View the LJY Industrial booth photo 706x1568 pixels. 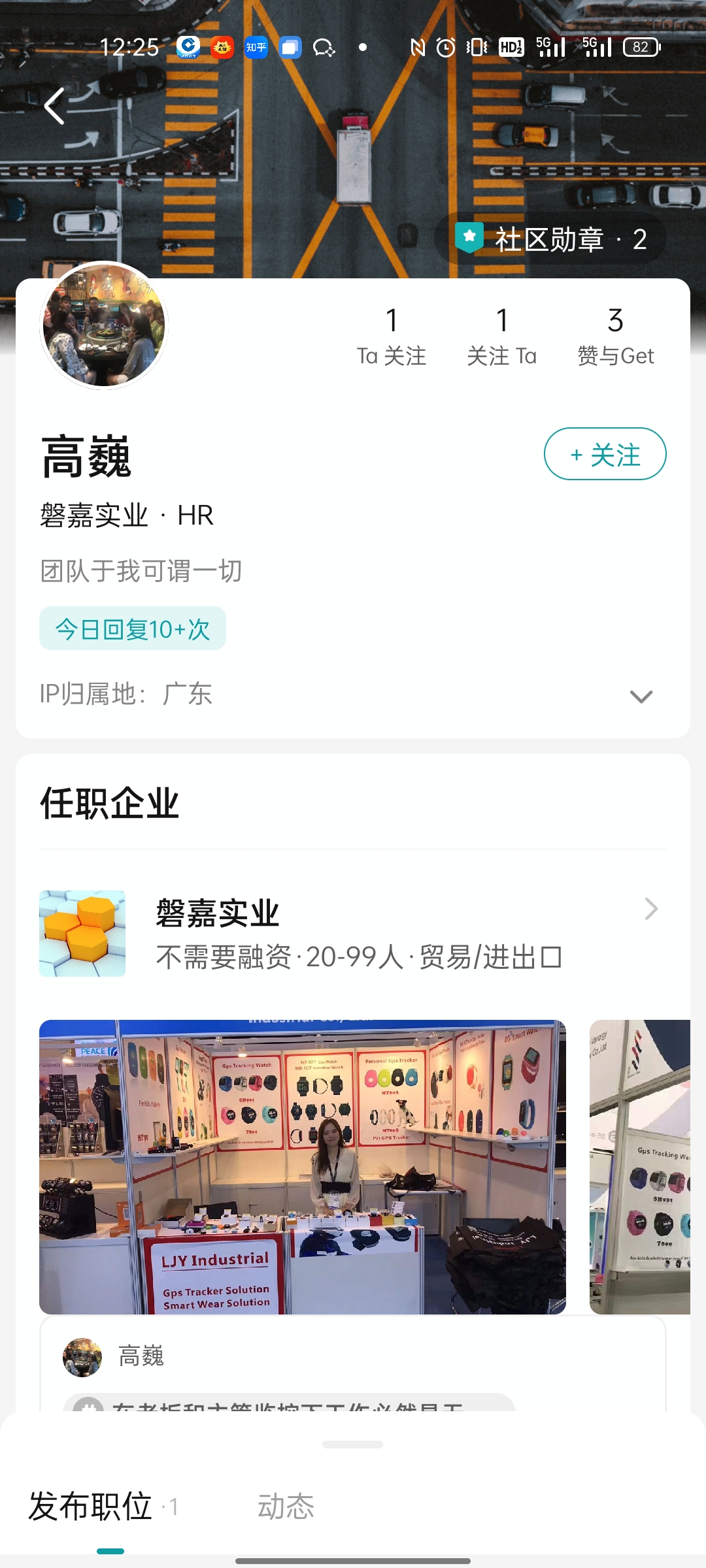pyautogui.click(x=302, y=1167)
